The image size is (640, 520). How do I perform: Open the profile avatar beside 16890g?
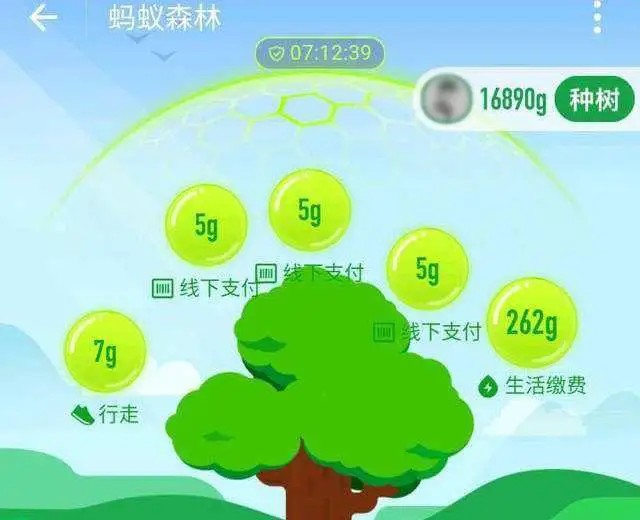click(x=446, y=98)
